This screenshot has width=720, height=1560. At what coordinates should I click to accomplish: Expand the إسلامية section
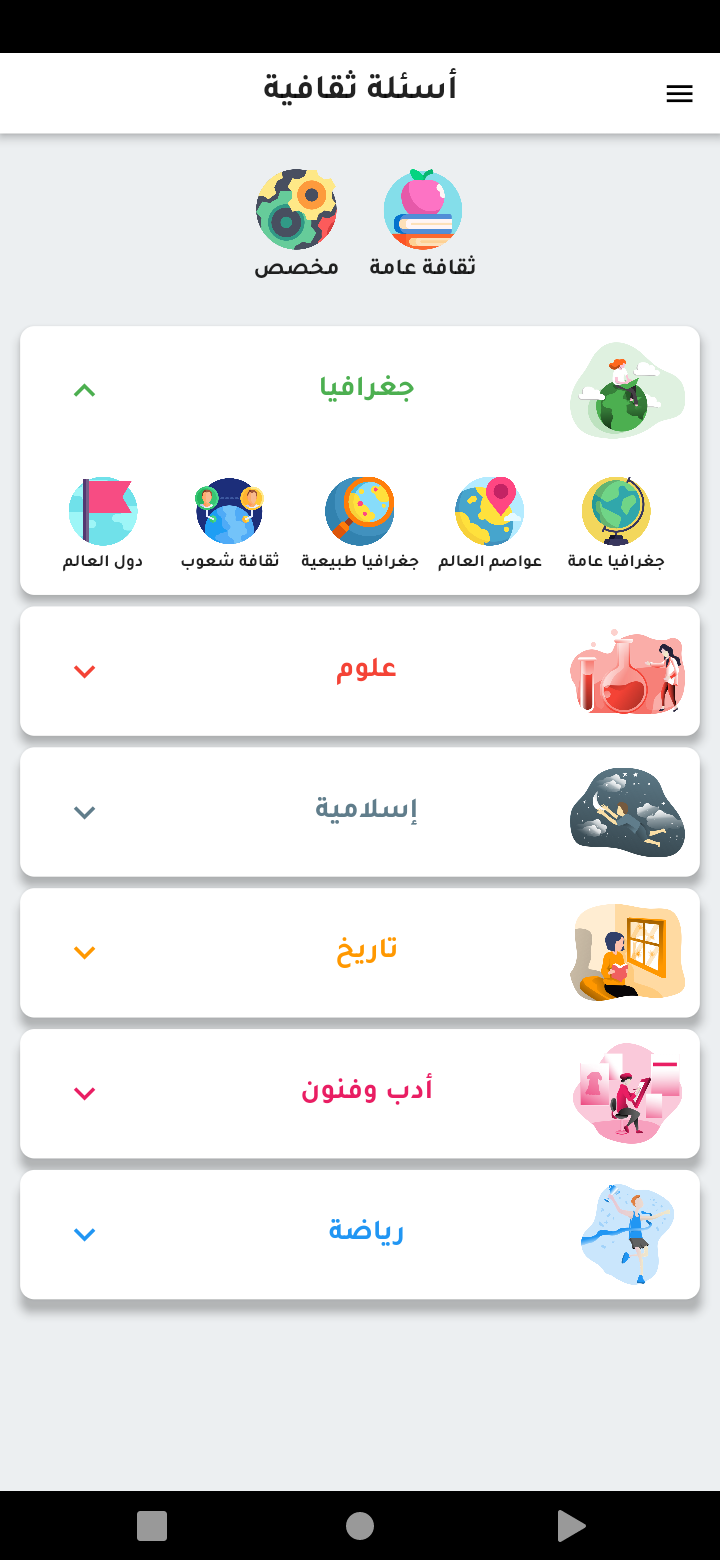[x=85, y=812]
